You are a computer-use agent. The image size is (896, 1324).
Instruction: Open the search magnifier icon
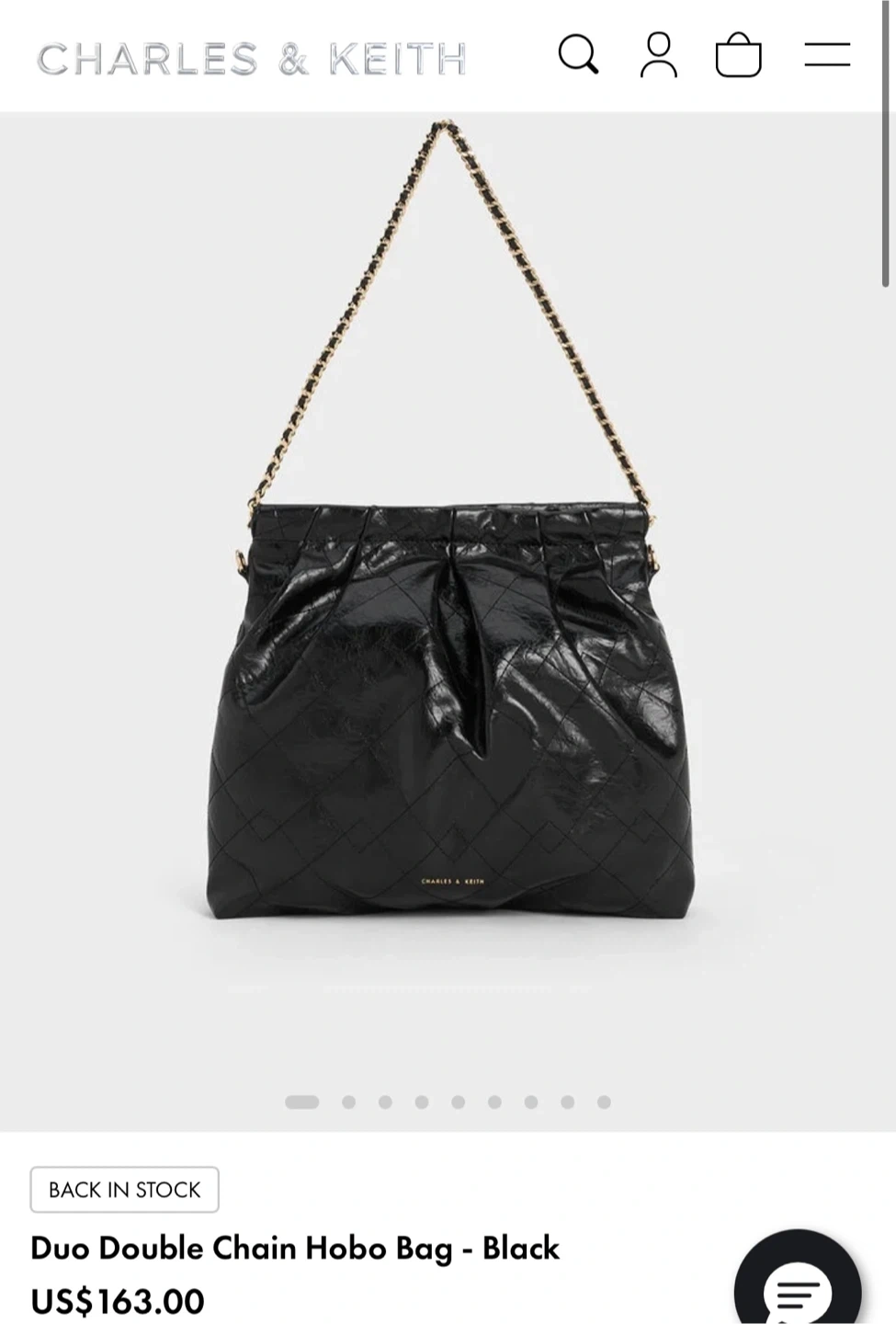(x=578, y=55)
